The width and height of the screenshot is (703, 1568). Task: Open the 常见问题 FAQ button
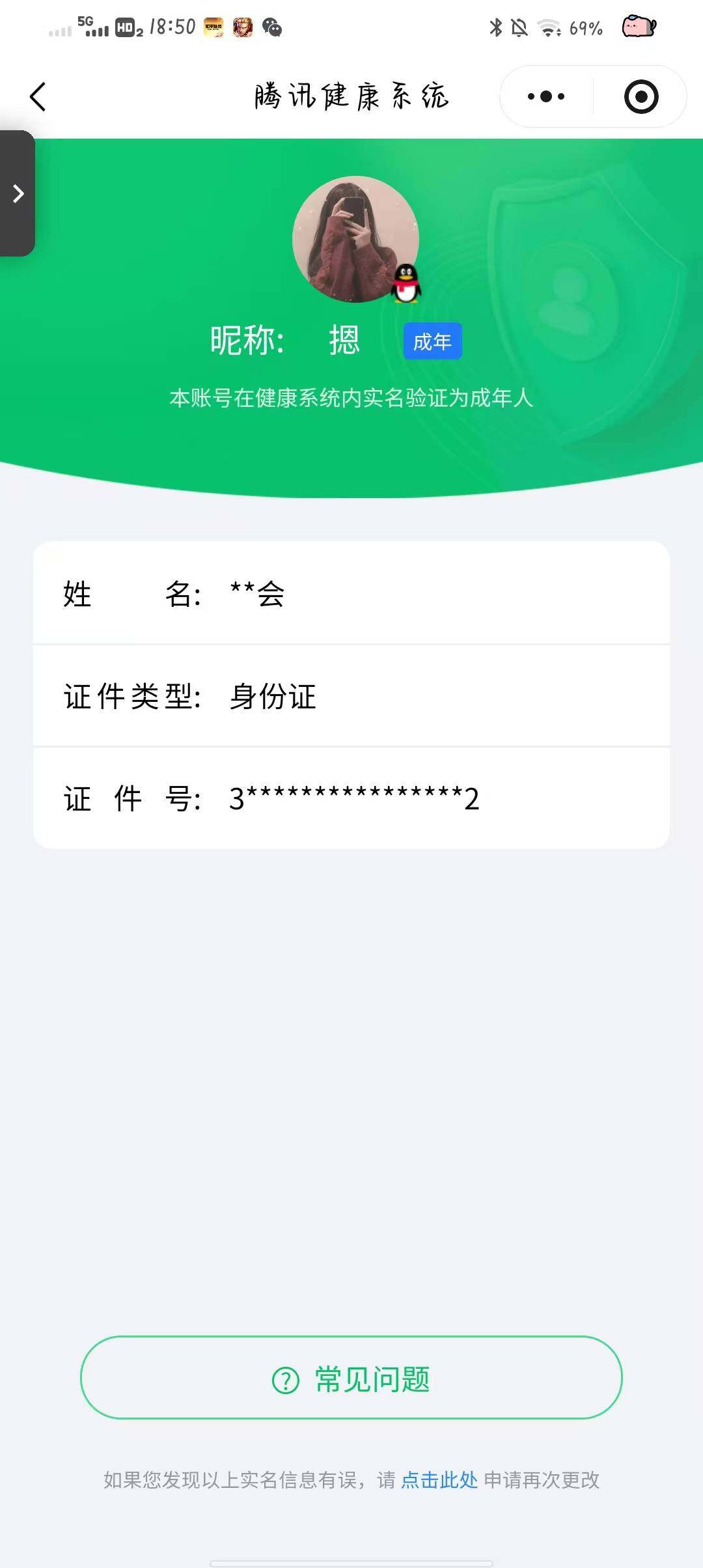(351, 1378)
